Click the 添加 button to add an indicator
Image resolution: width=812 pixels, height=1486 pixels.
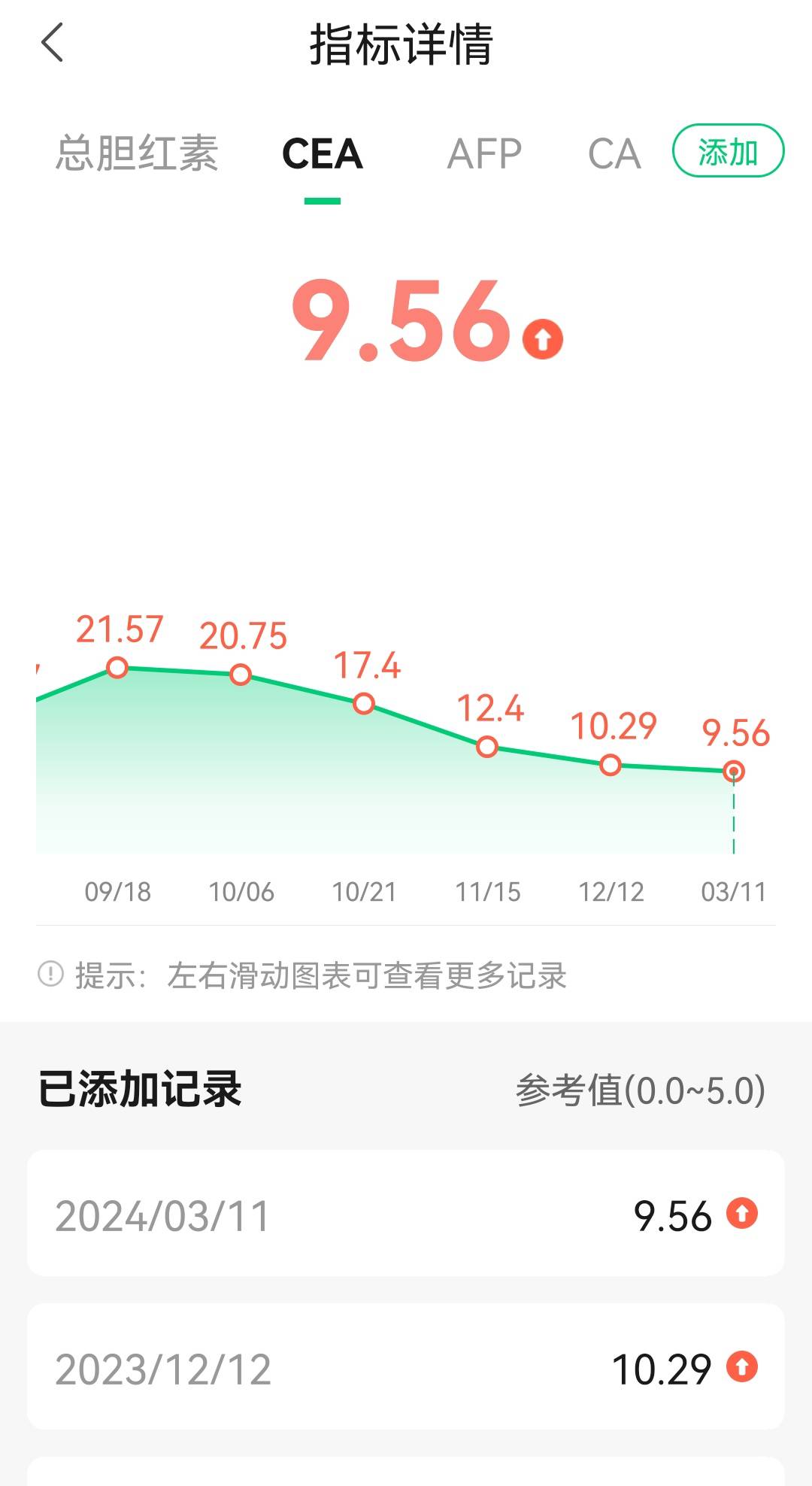click(x=727, y=151)
